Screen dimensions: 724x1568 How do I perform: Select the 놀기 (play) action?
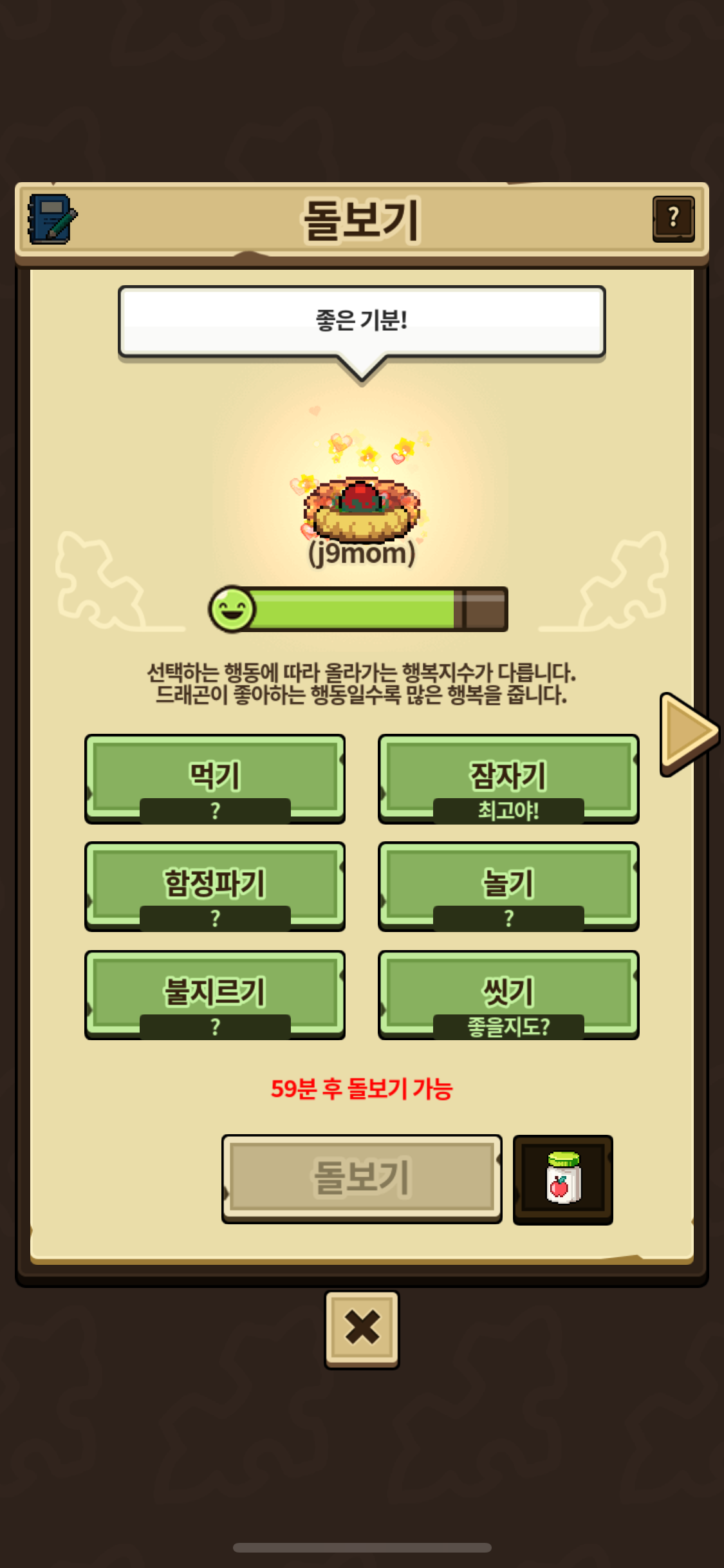click(508, 886)
